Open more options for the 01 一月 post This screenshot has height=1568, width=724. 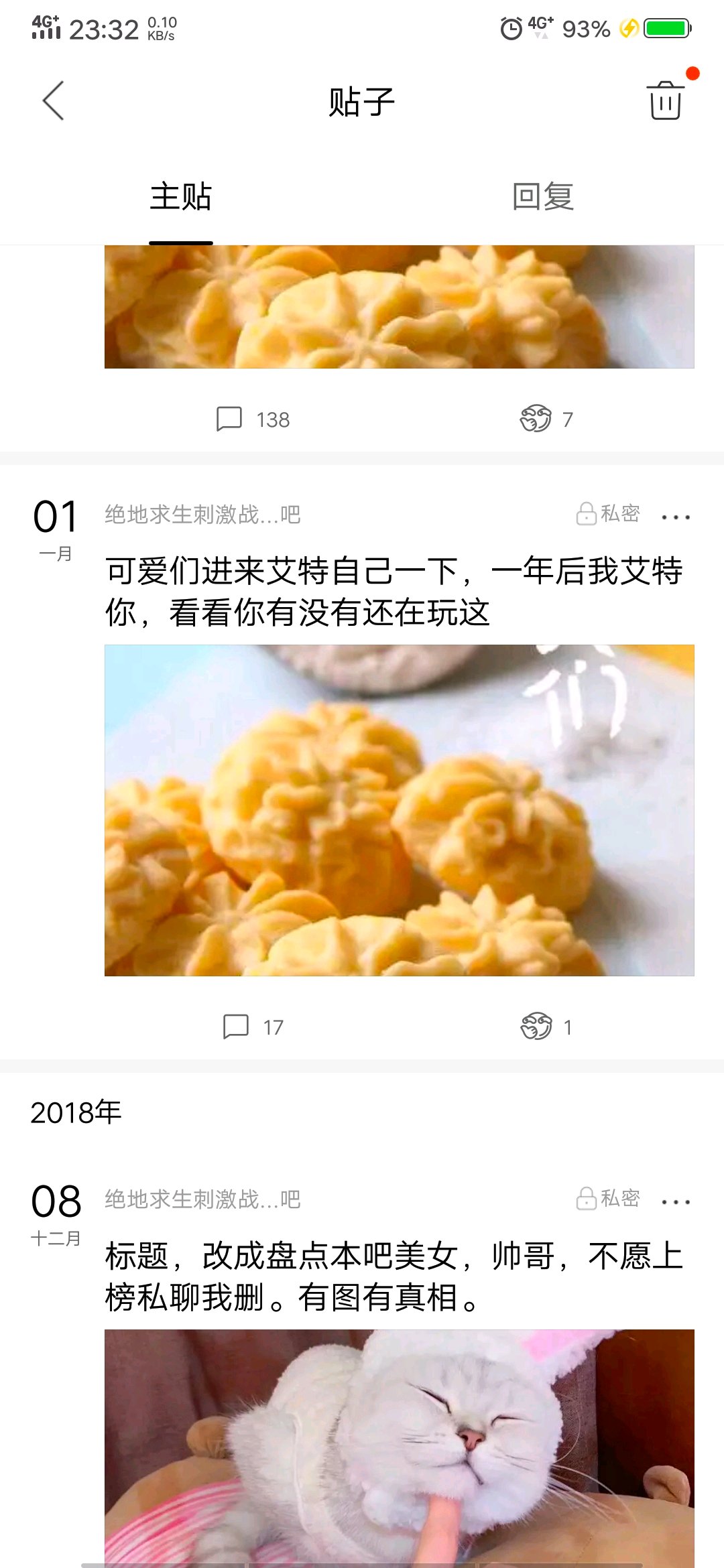tap(675, 517)
